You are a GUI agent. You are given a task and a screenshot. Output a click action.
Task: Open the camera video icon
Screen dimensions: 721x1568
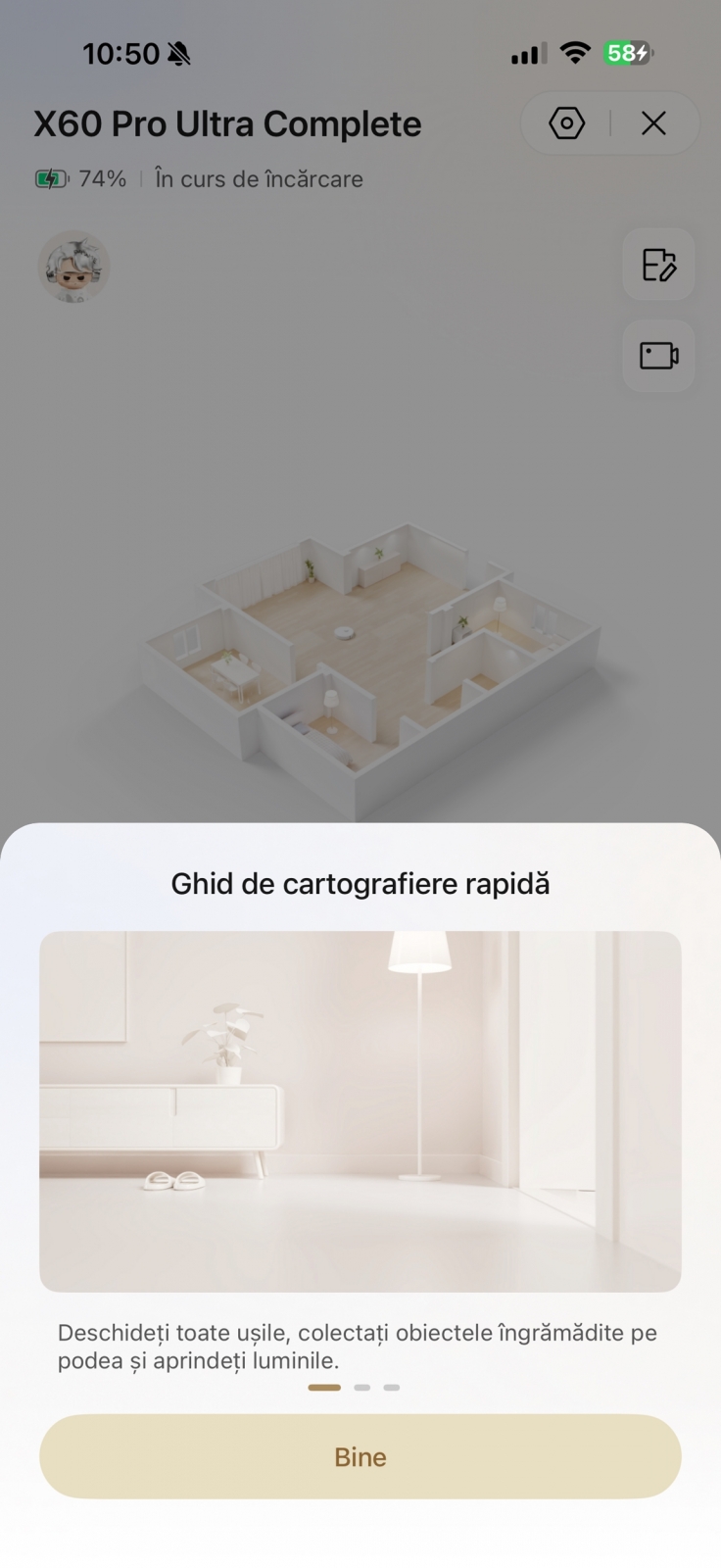pos(658,355)
